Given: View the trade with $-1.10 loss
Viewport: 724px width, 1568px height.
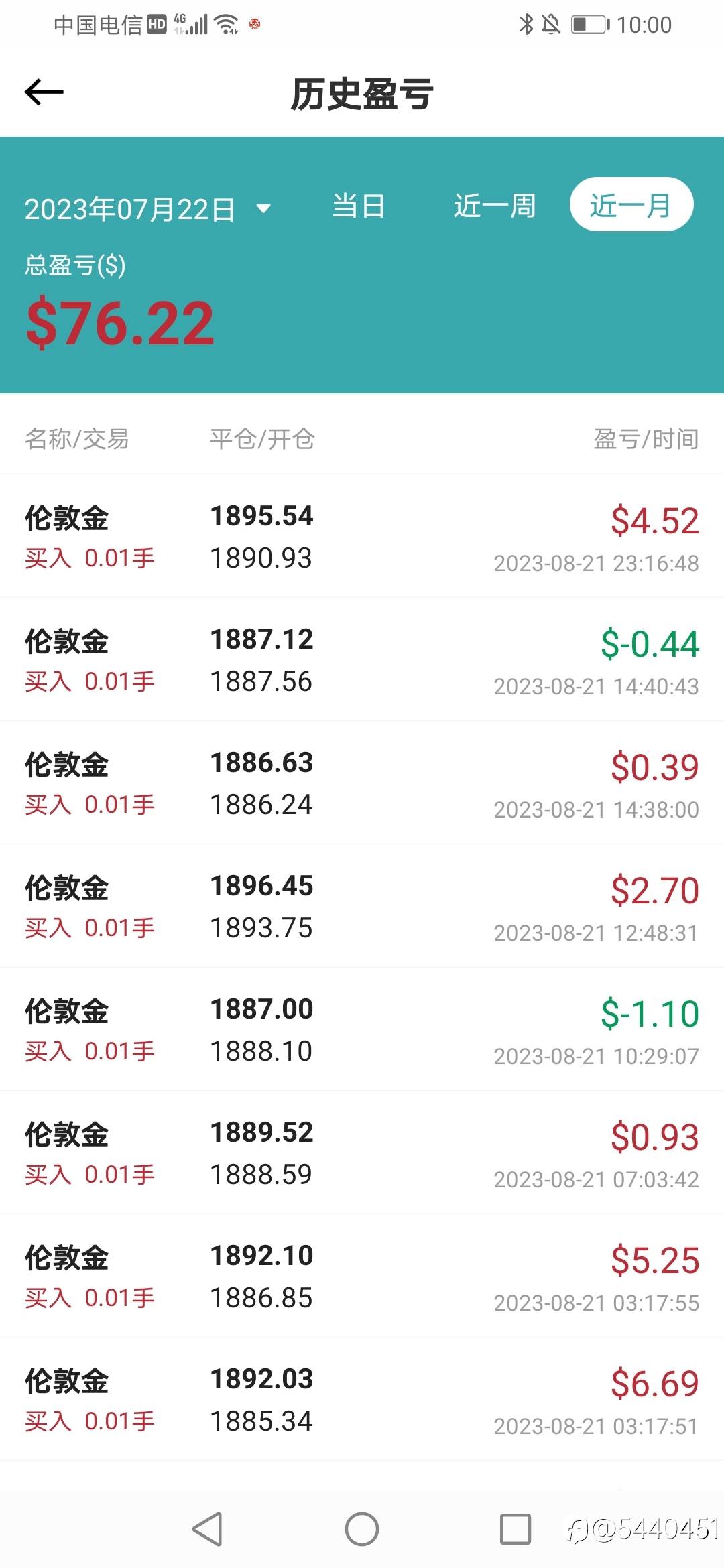Looking at the screenshot, I should click(x=362, y=1029).
